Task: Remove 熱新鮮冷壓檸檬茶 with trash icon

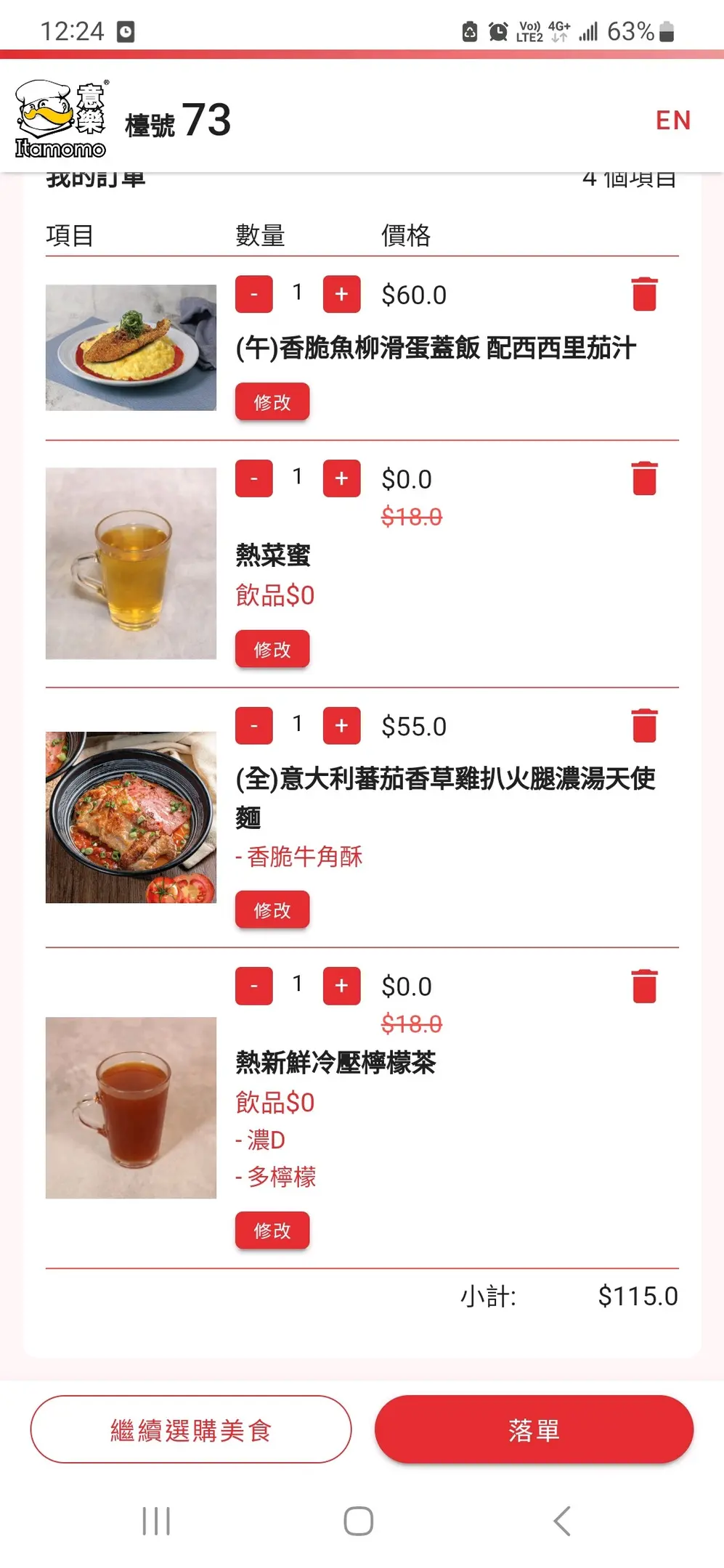Action: pyautogui.click(x=644, y=986)
